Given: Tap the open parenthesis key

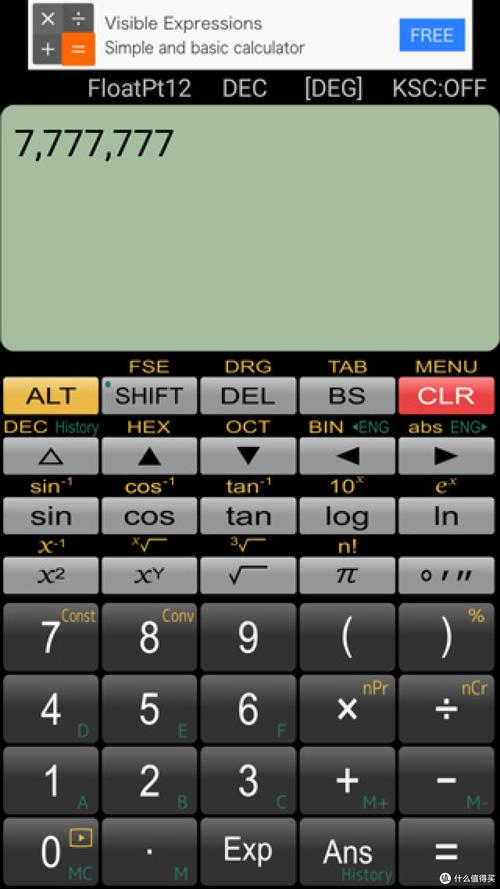Looking at the screenshot, I should pyautogui.click(x=347, y=637).
